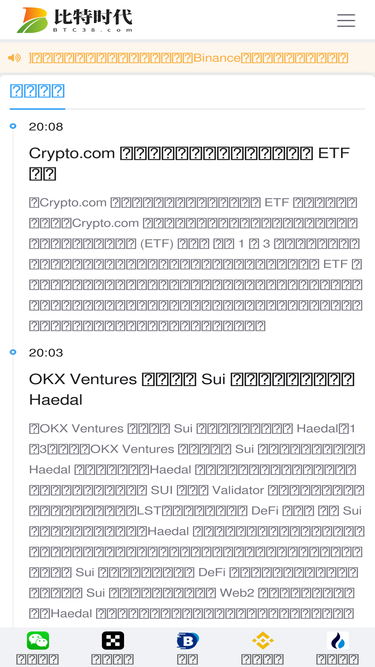Open the Binance announcement ticker
Image resolution: width=375 pixels, height=667 pixels.
coord(189,58)
